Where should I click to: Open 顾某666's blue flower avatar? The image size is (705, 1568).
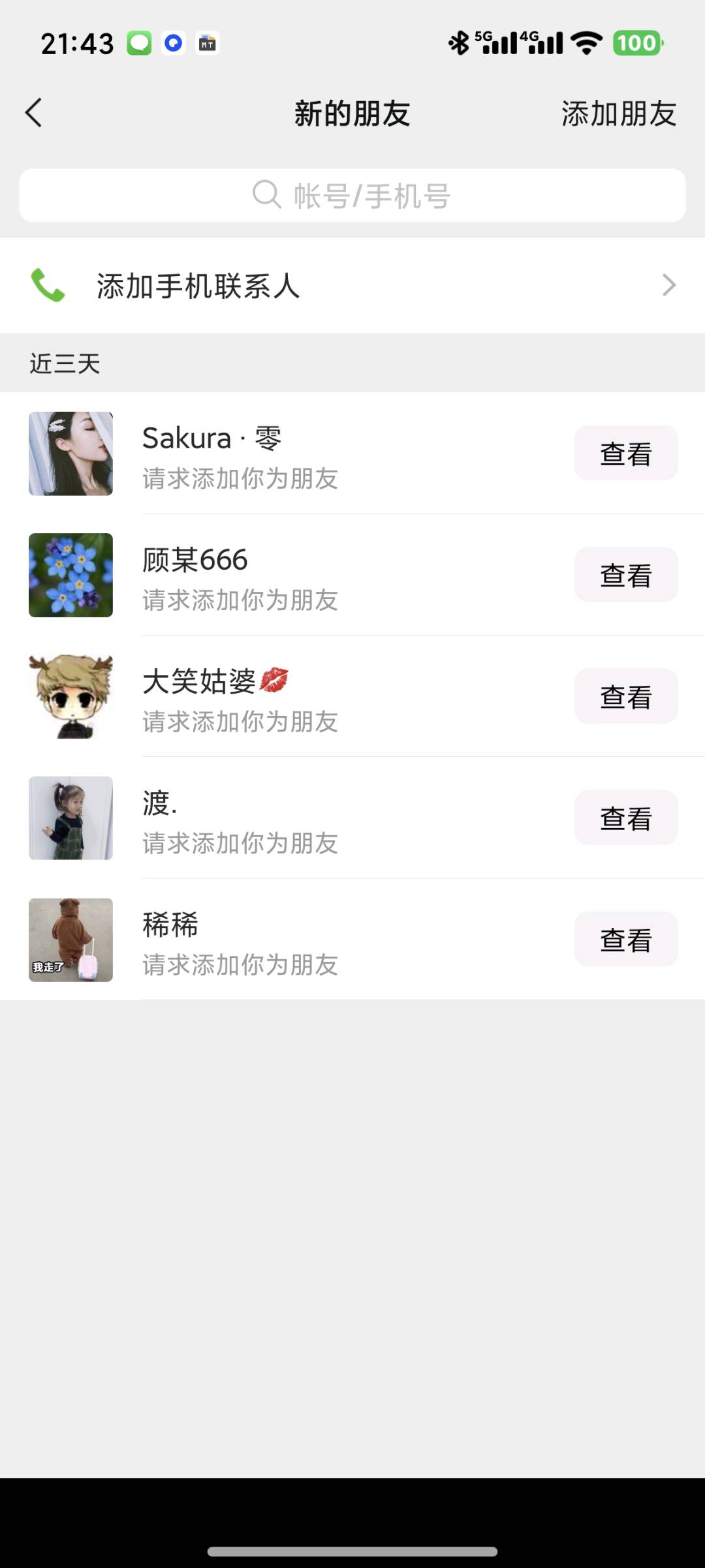click(x=70, y=575)
